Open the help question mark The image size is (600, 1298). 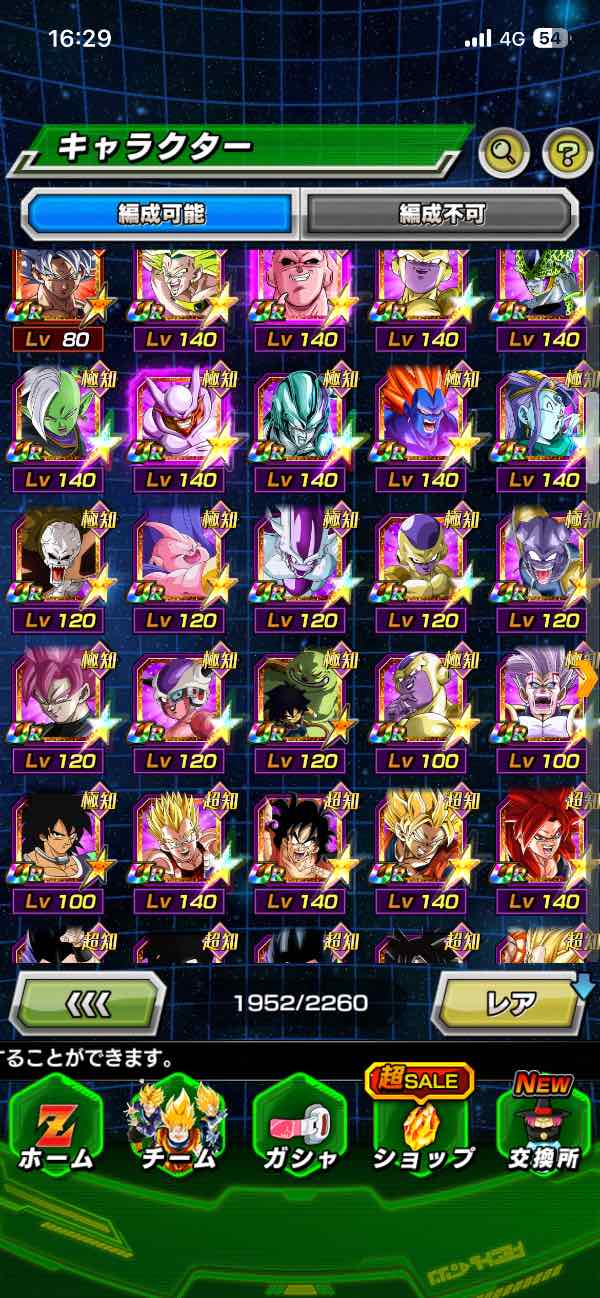[567, 153]
